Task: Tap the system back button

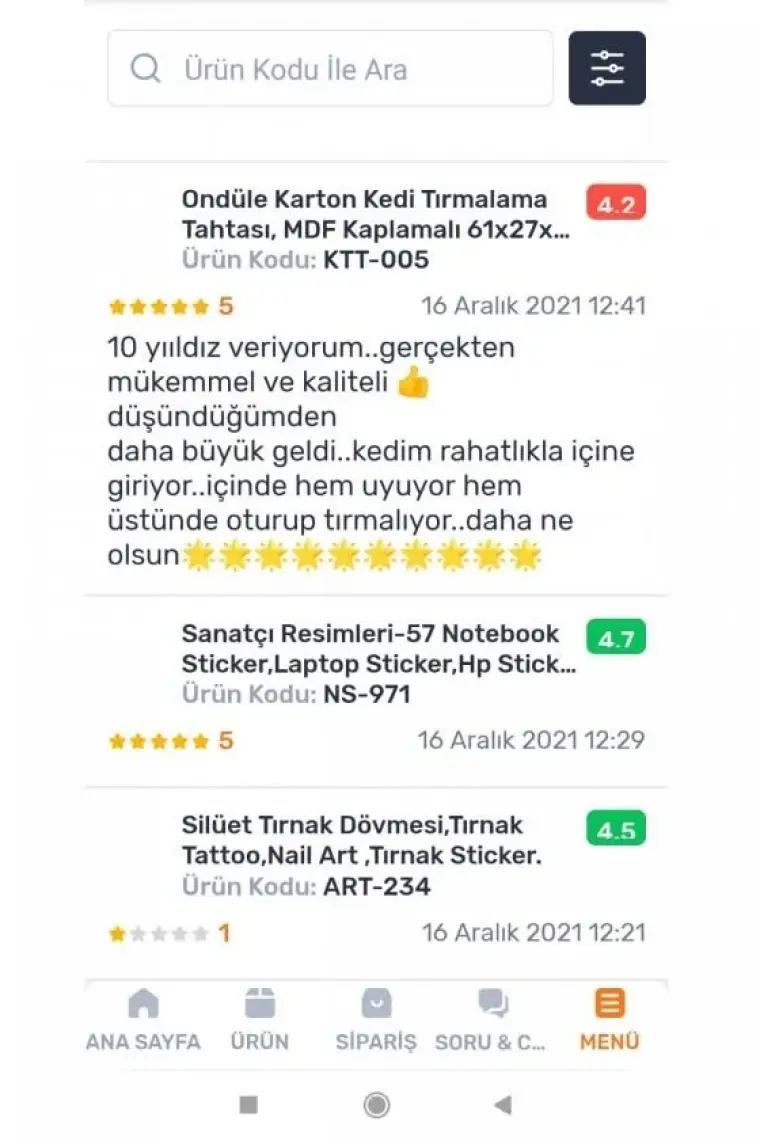Action: (x=503, y=1104)
